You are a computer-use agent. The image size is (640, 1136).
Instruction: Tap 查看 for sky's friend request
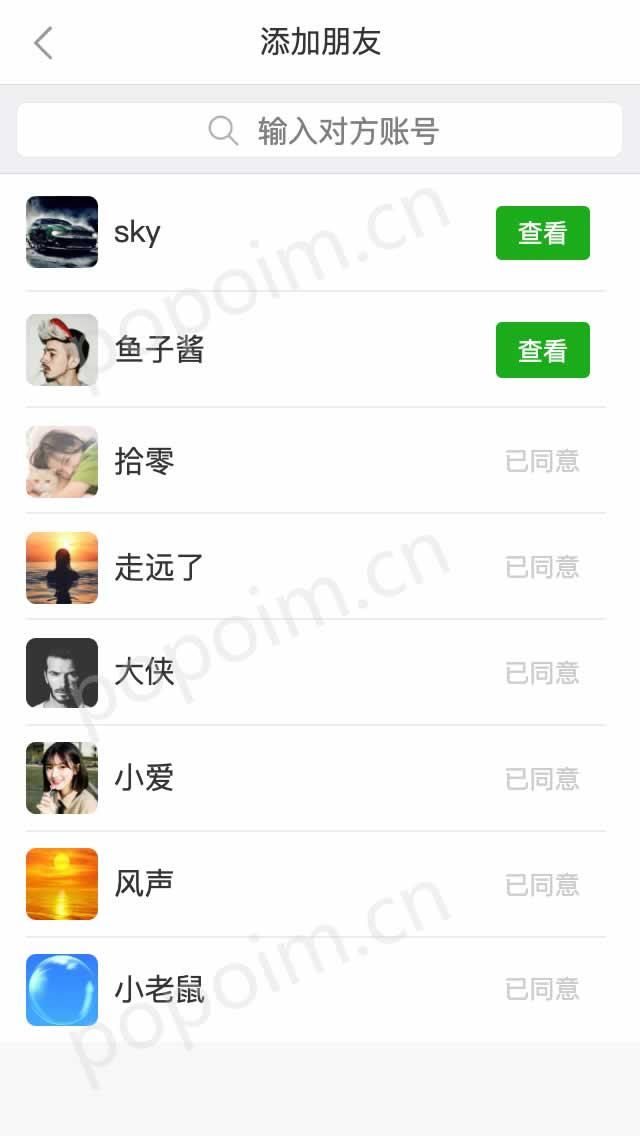tap(542, 233)
